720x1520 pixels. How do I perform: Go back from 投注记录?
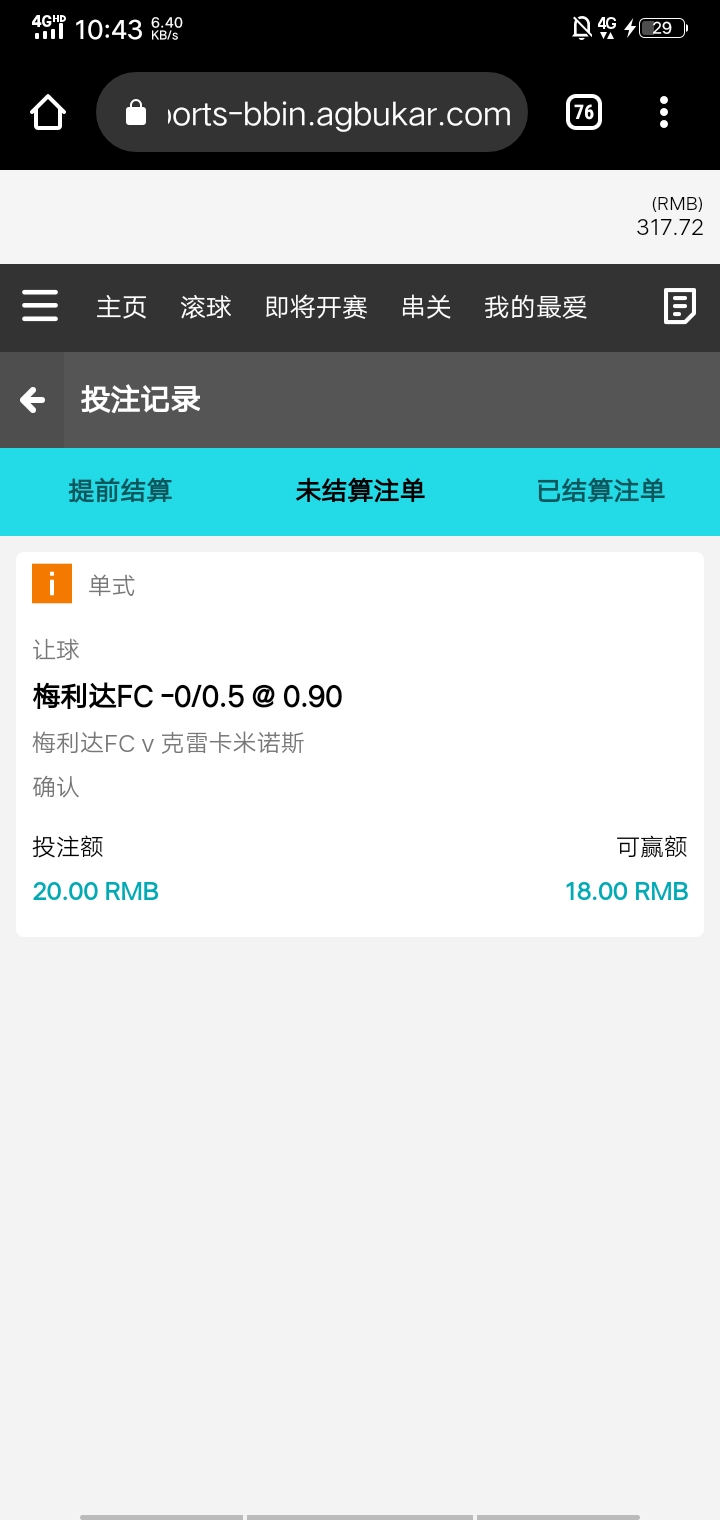tap(32, 400)
